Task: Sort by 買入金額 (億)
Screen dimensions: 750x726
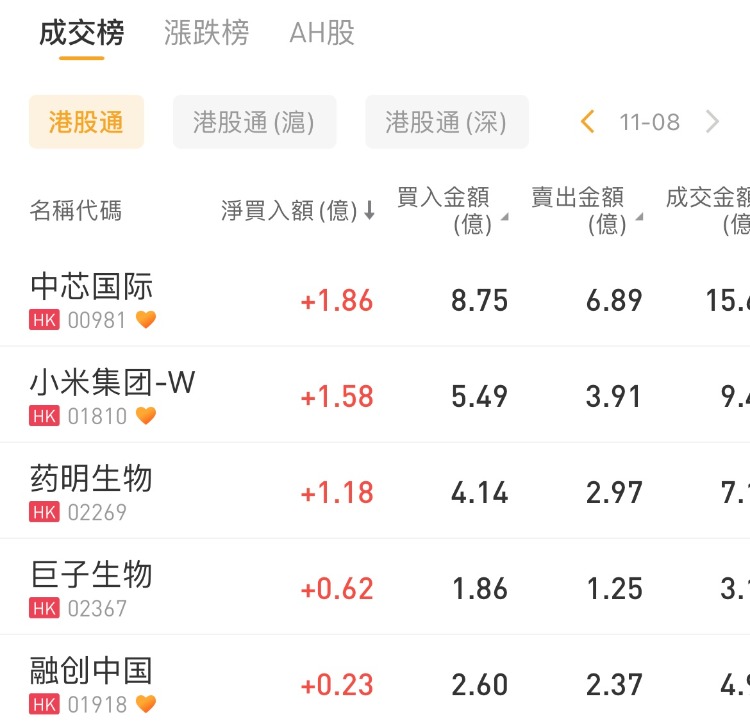Action: (x=452, y=211)
